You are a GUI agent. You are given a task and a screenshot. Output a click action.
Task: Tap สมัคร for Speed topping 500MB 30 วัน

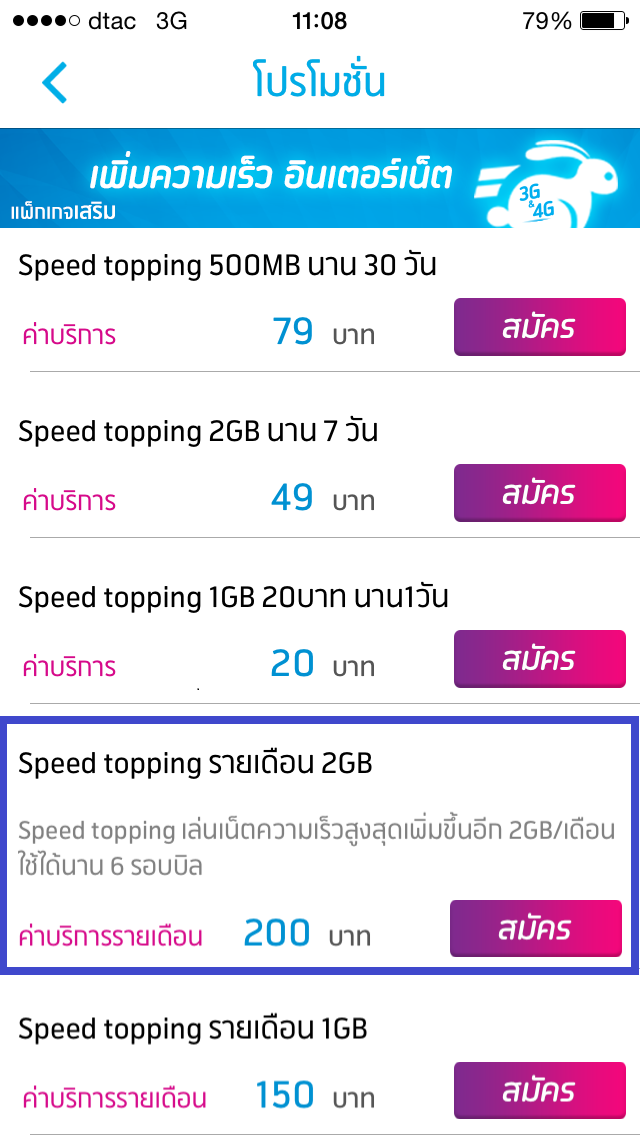point(539,327)
